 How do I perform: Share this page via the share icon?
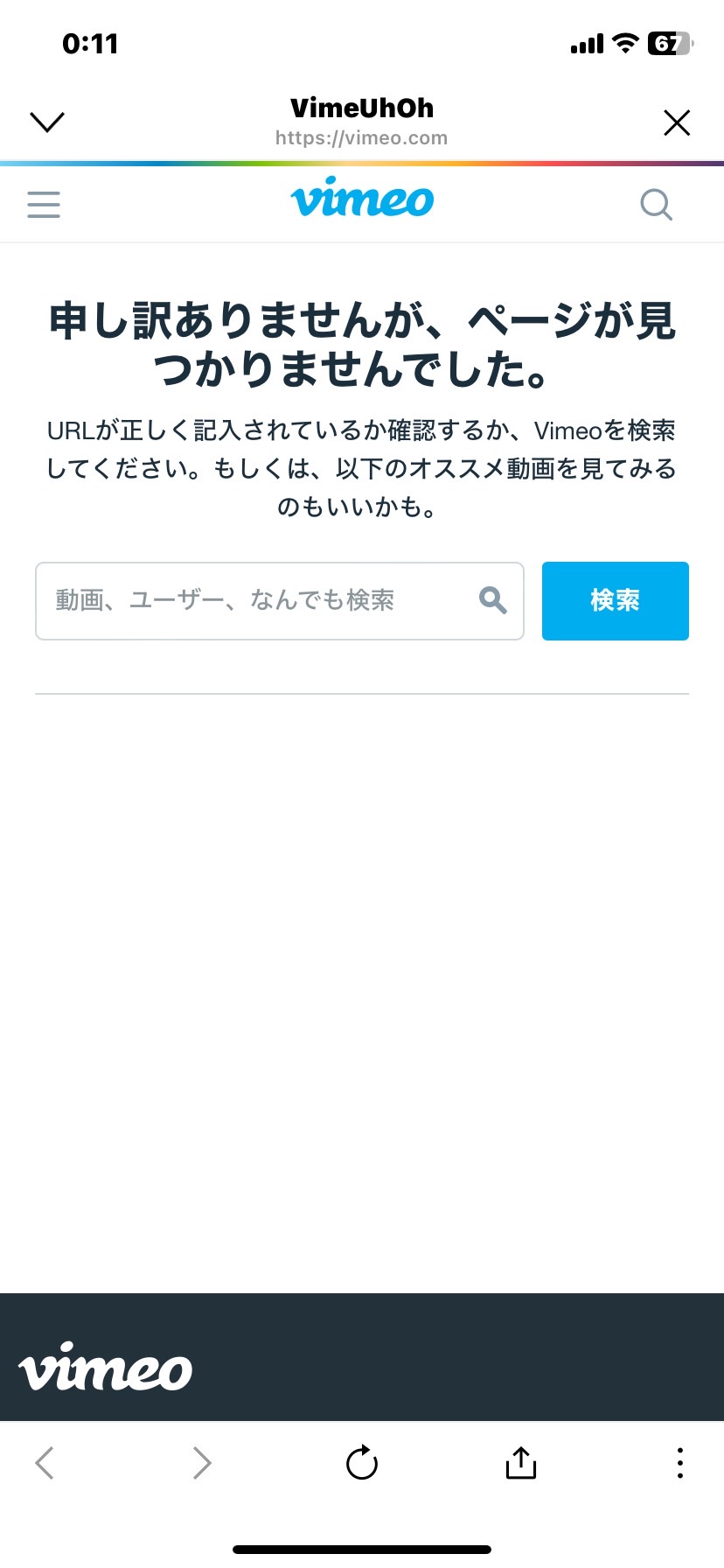(521, 1461)
